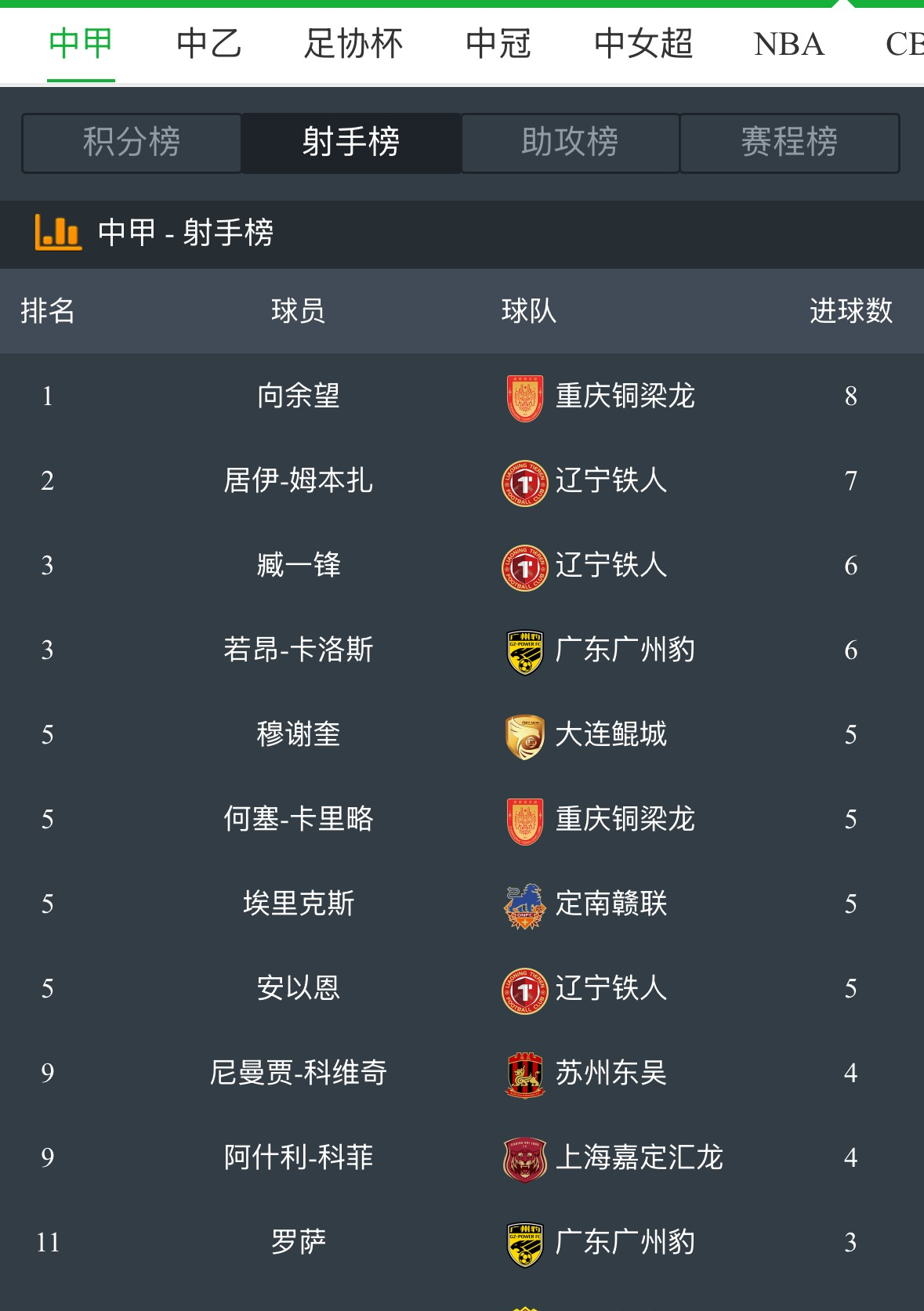Open the NBA tab
Image resolution: width=924 pixels, height=1311 pixels.
[x=788, y=44]
